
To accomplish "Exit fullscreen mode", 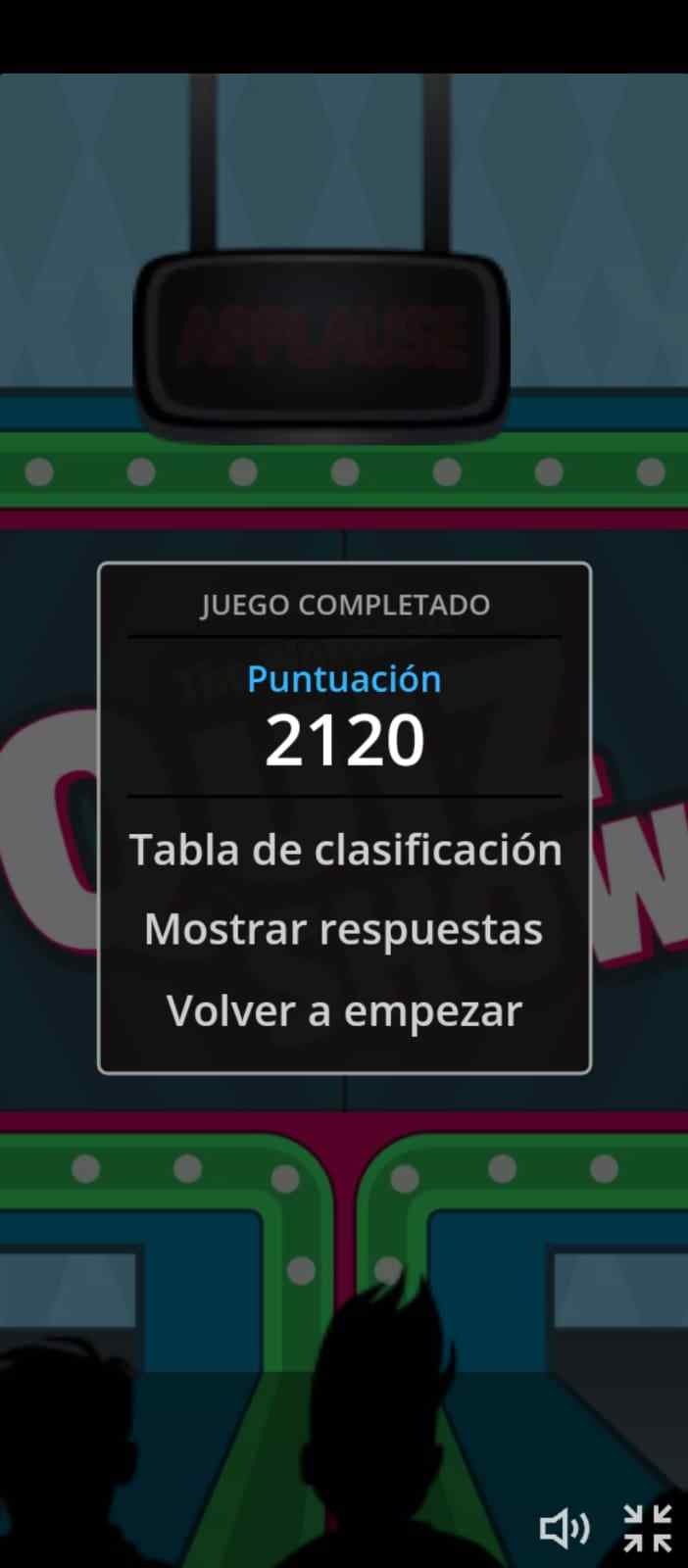I will click(648, 1528).
